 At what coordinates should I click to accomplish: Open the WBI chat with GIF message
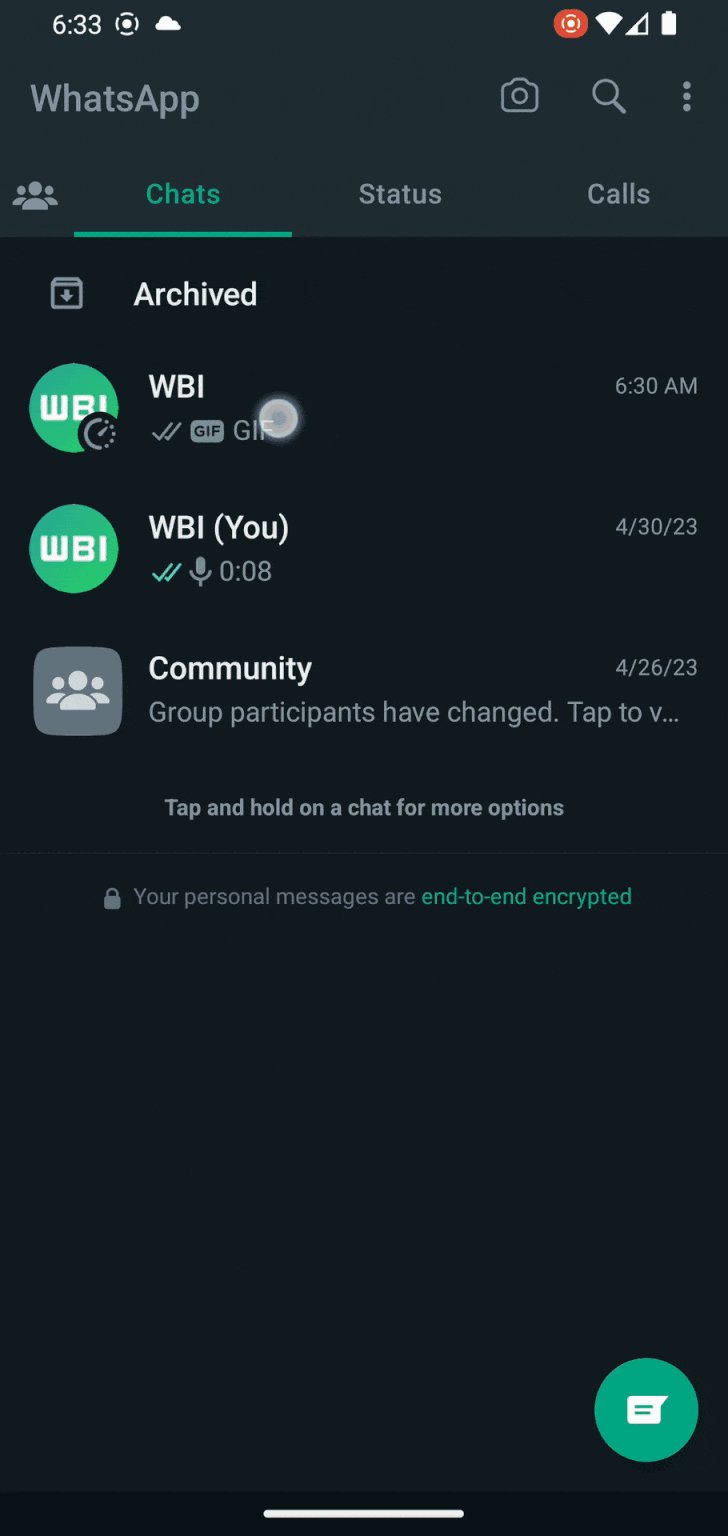420,408
